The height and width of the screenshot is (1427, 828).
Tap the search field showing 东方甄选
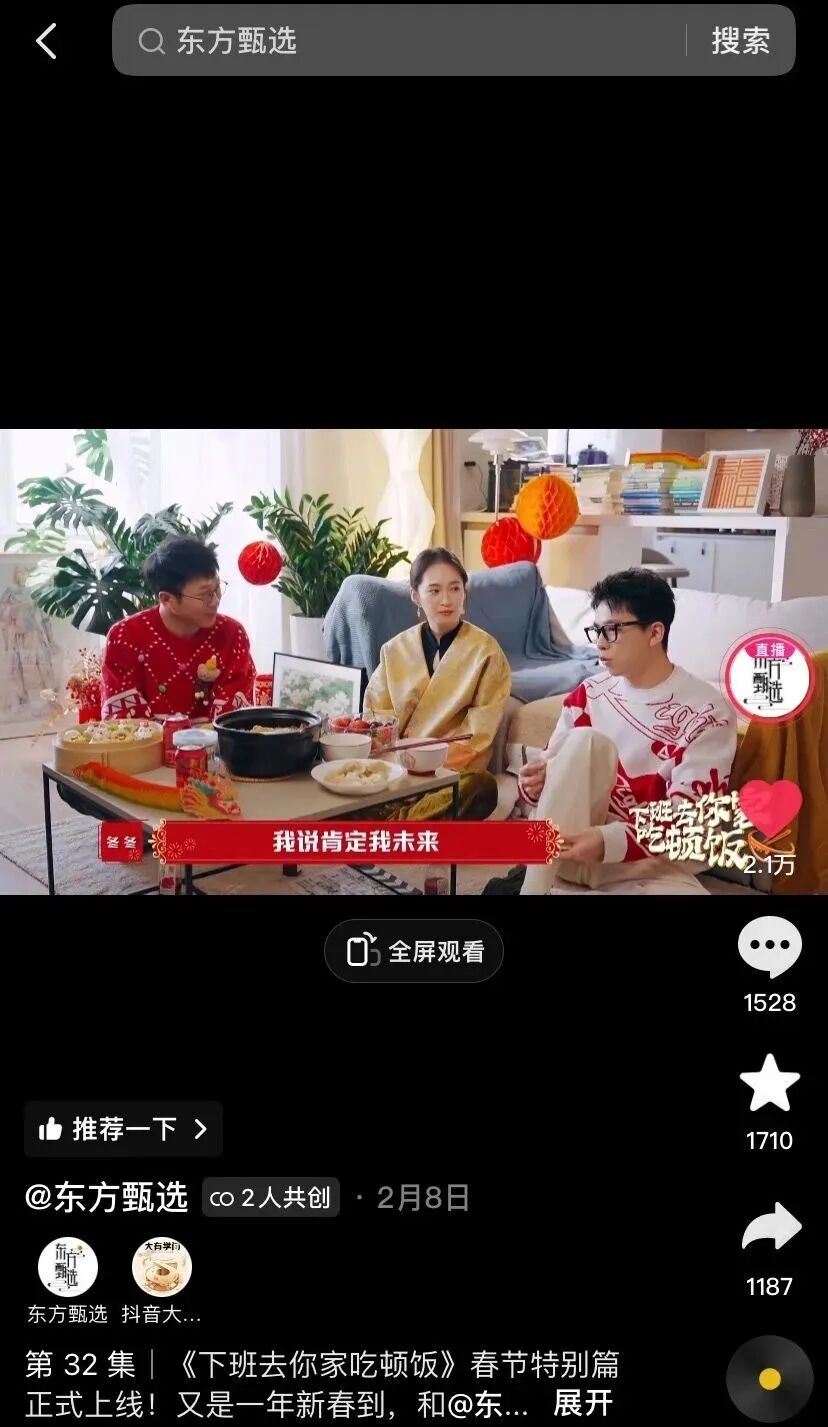coord(400,41)
